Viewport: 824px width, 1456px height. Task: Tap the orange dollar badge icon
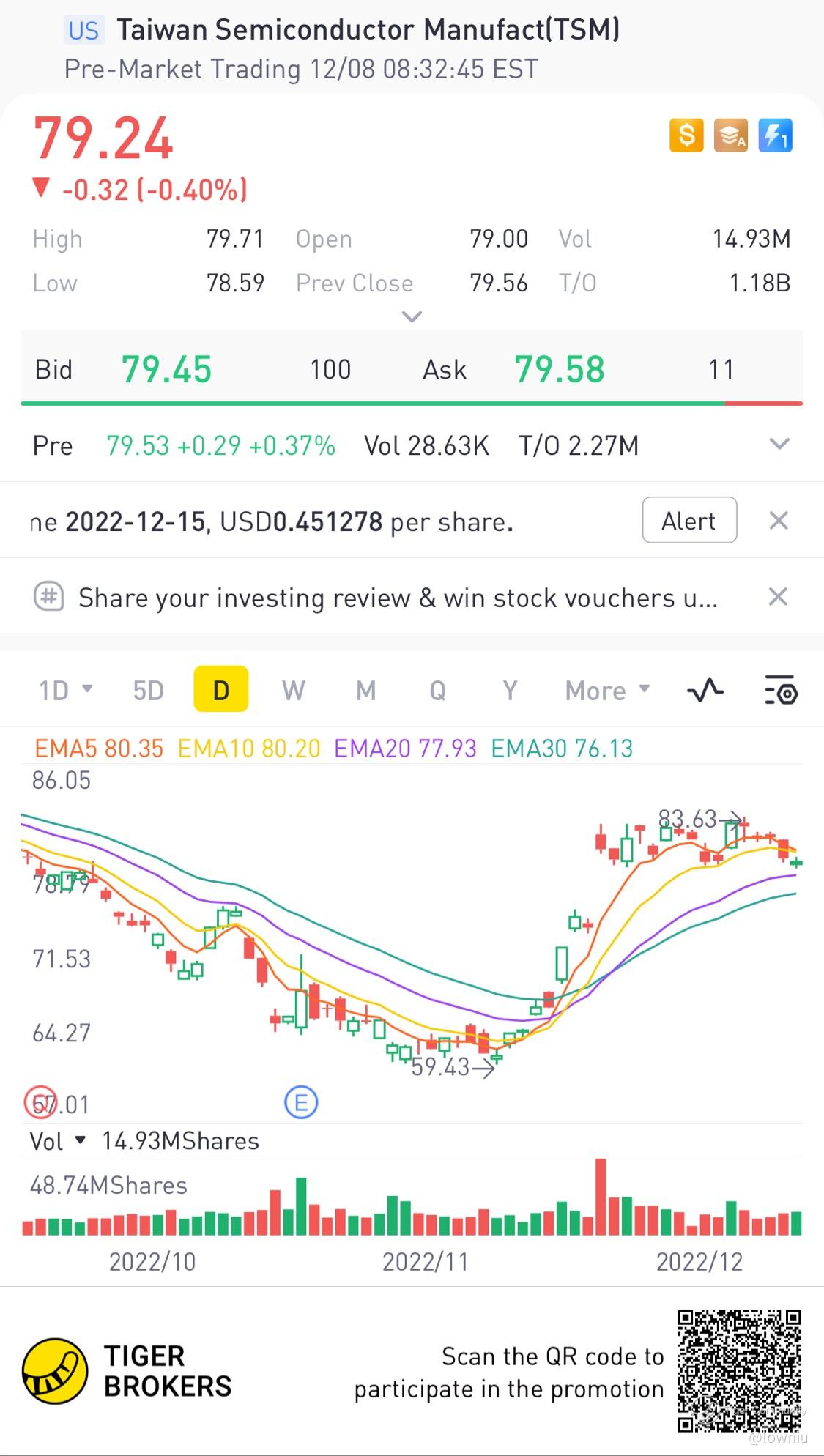pos(686,135)
